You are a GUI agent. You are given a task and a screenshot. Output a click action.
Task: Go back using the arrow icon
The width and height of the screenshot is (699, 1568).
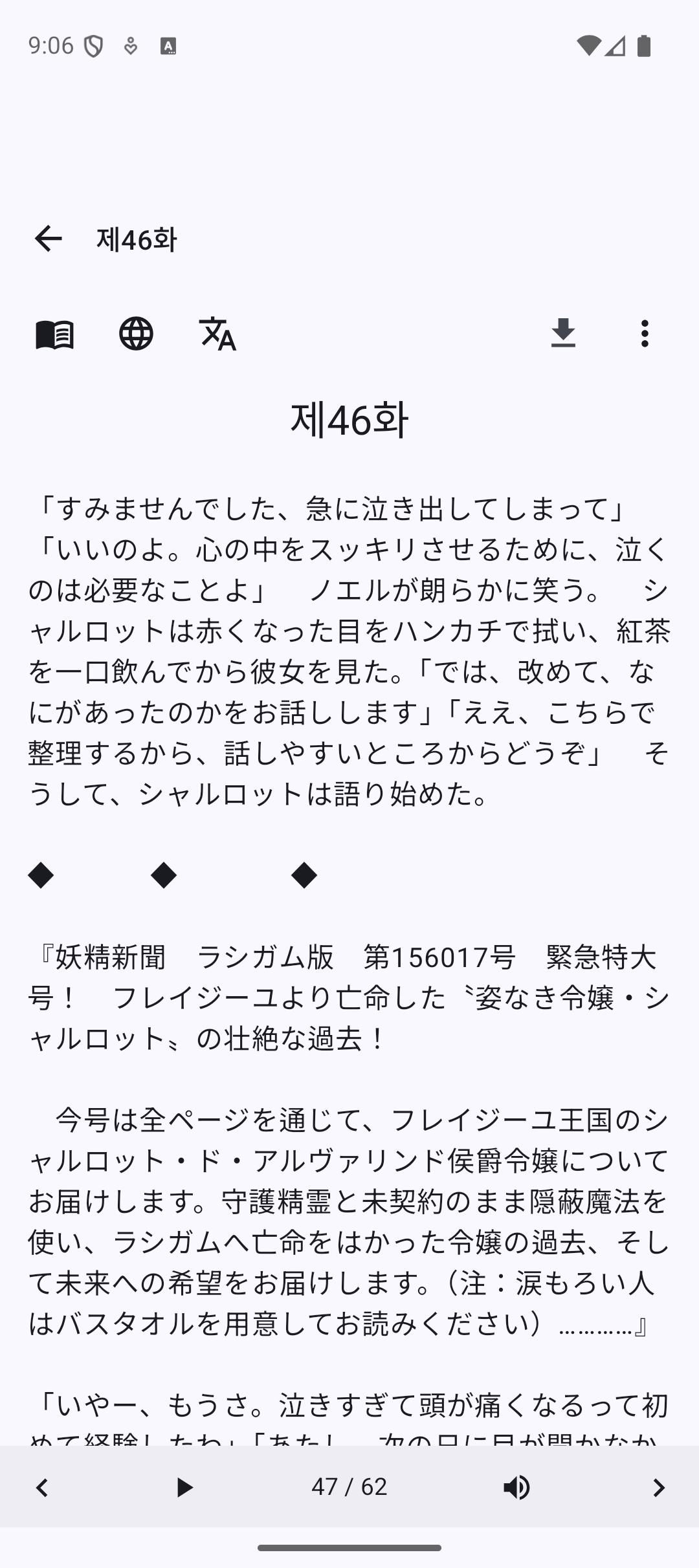[x=47, y=239]
